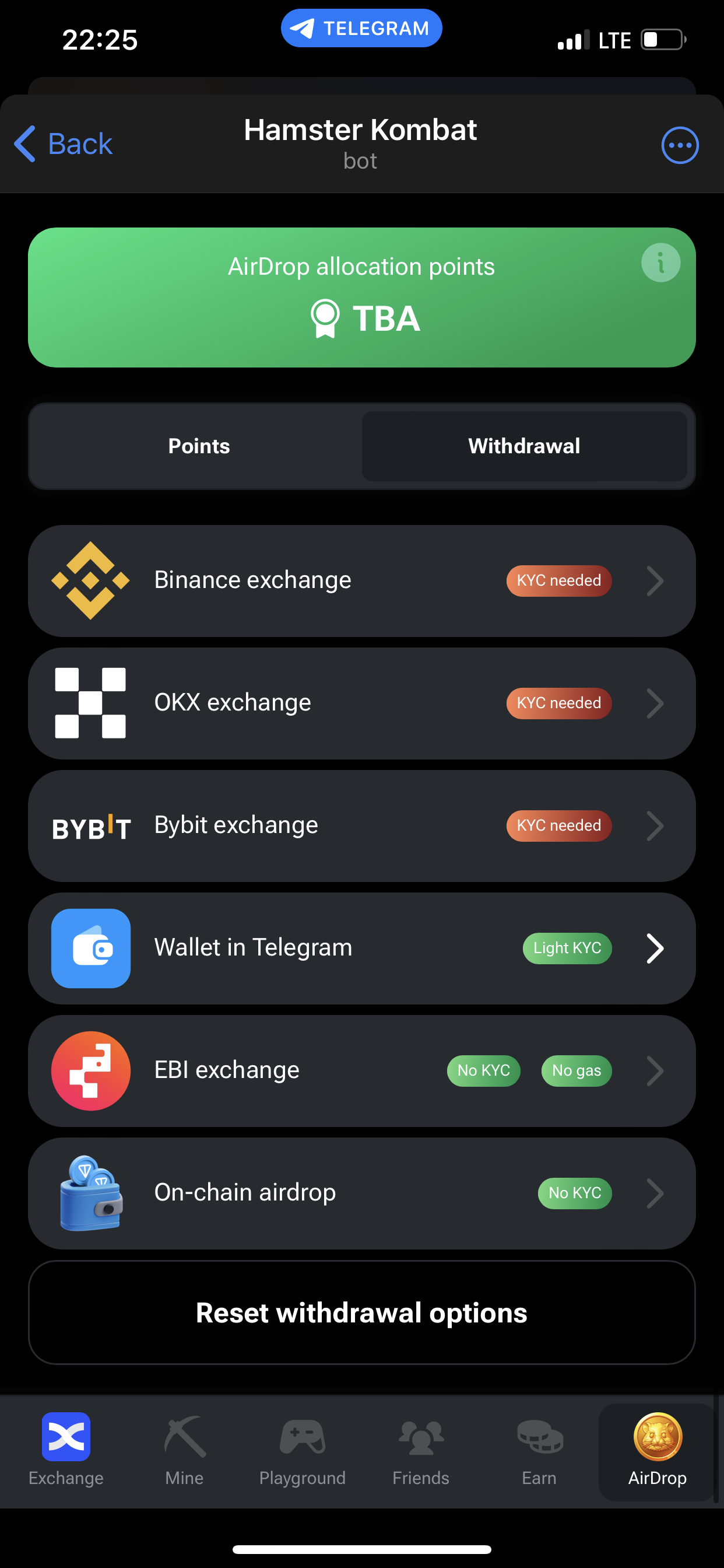Image resolution: width=724 pixels, height=1568 pixels.
Task: Go to the Exchange tab
Action: (66, 1451)
